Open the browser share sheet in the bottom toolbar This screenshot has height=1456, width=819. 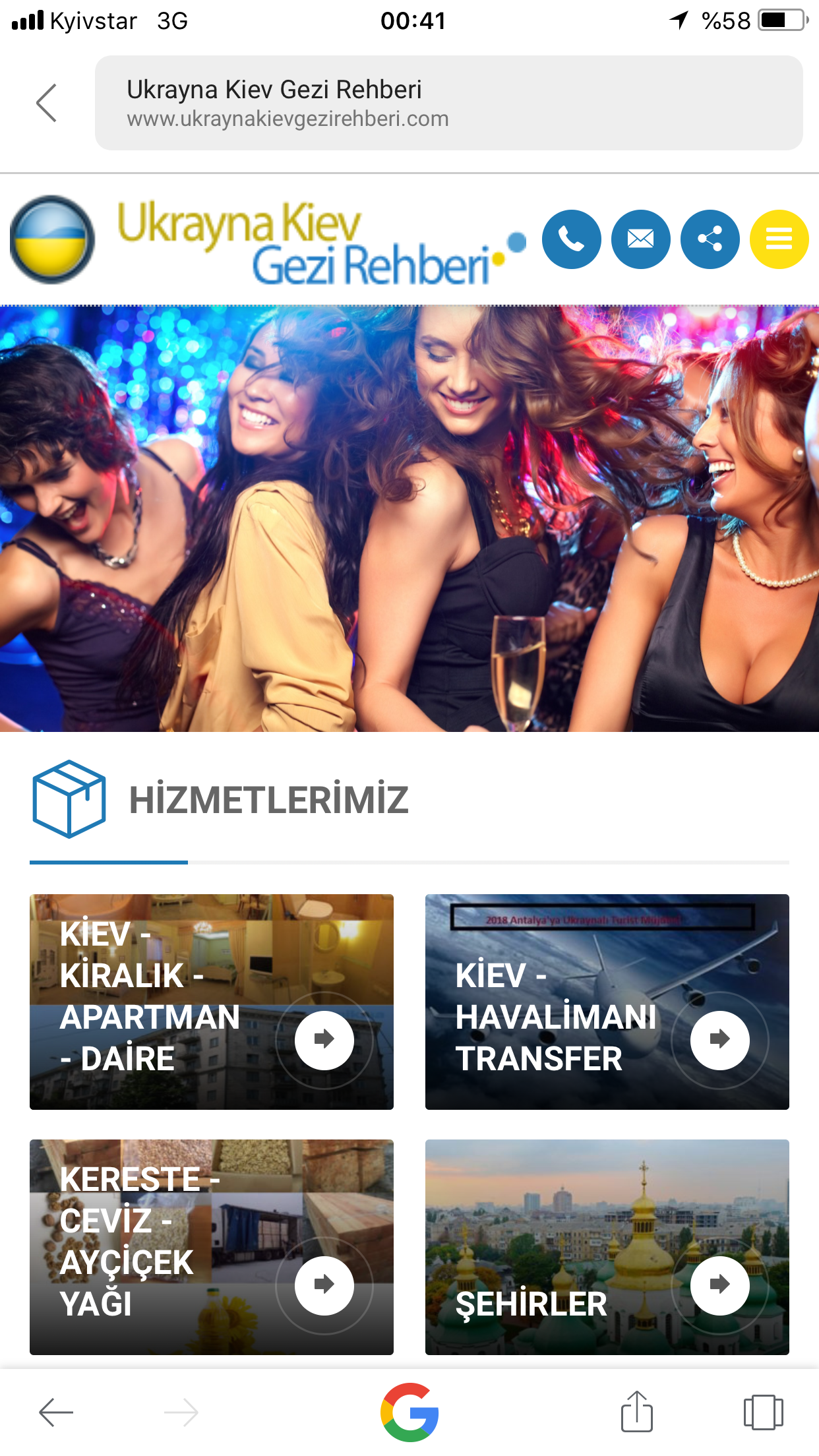point(636,1412)
